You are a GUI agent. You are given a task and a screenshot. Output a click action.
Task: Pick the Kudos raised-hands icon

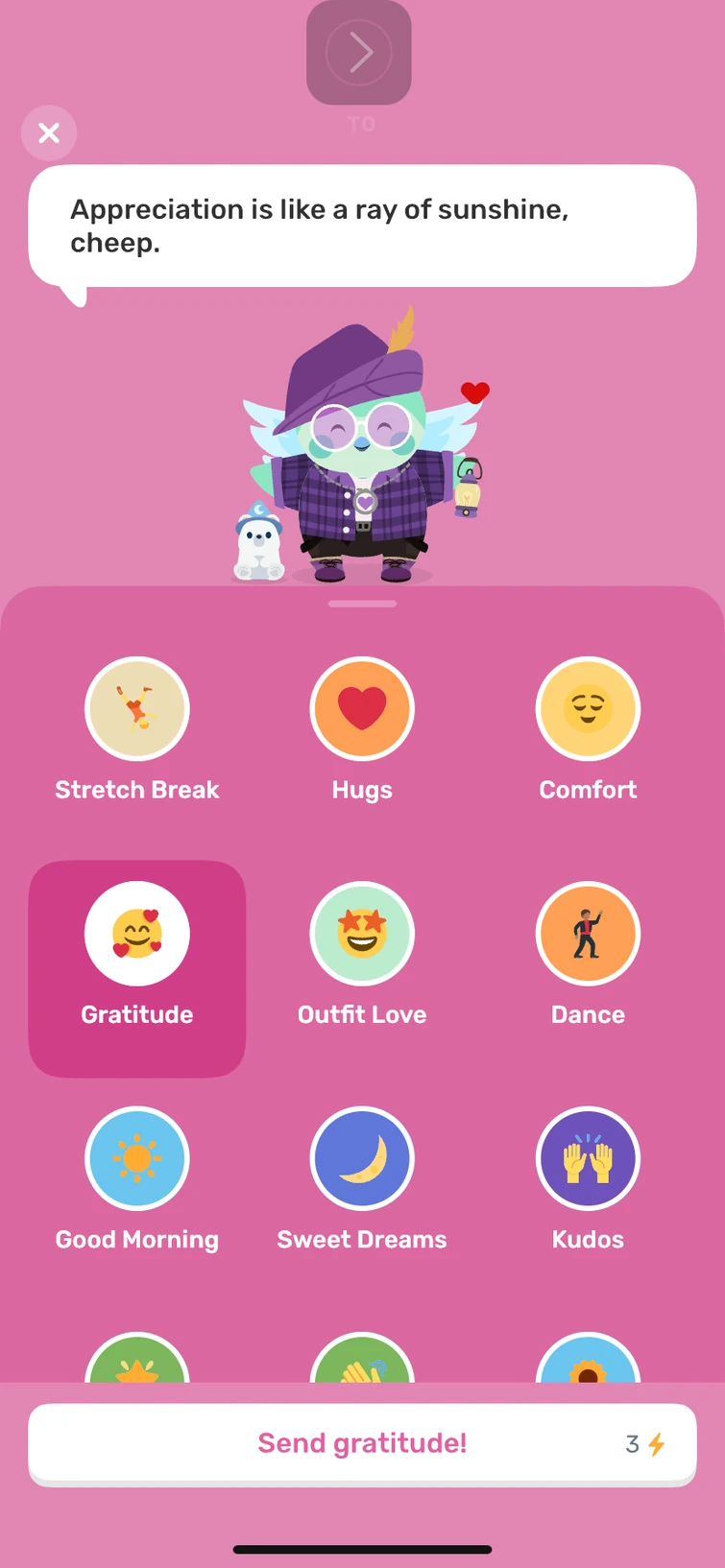pos(588,1158)
